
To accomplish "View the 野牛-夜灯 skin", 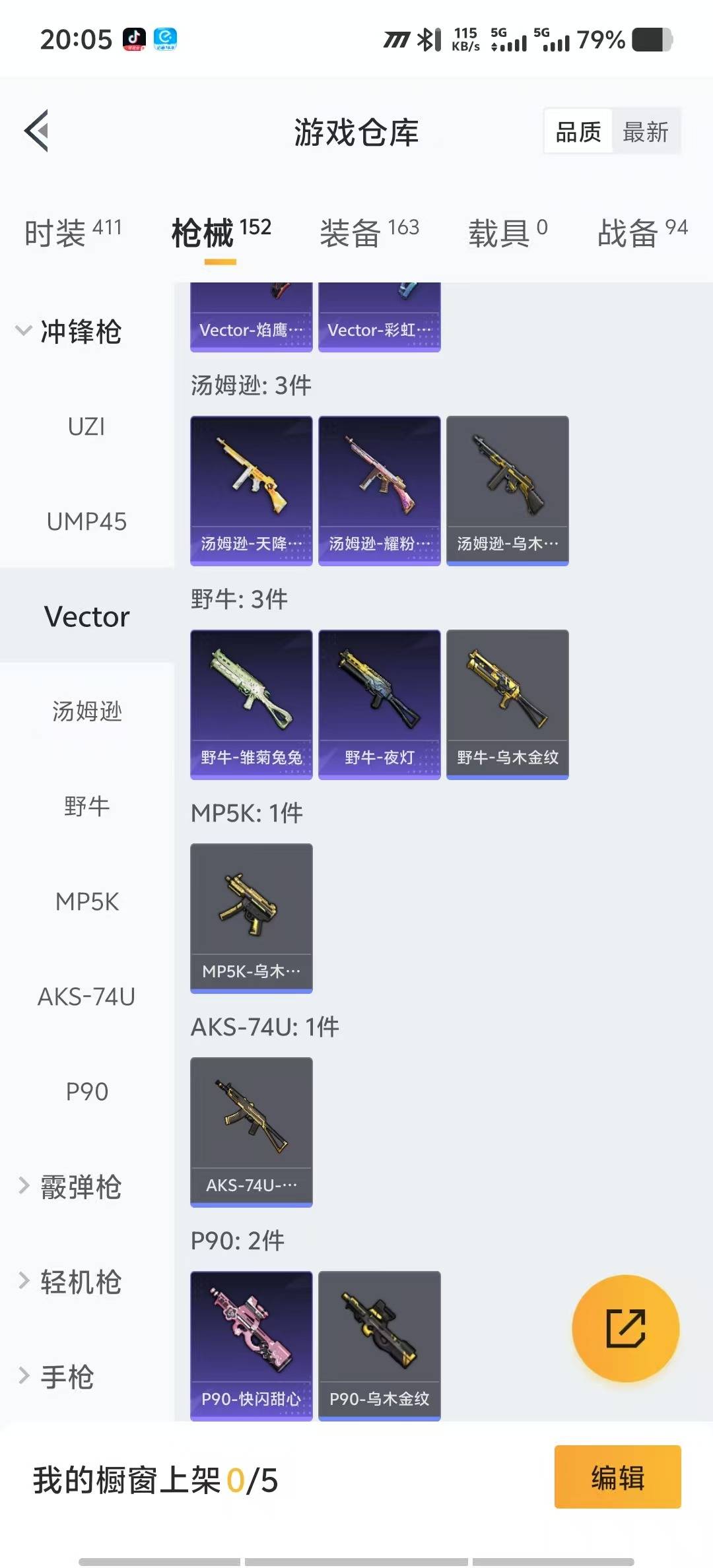I will pyautogui.click(x=379, y=703).
